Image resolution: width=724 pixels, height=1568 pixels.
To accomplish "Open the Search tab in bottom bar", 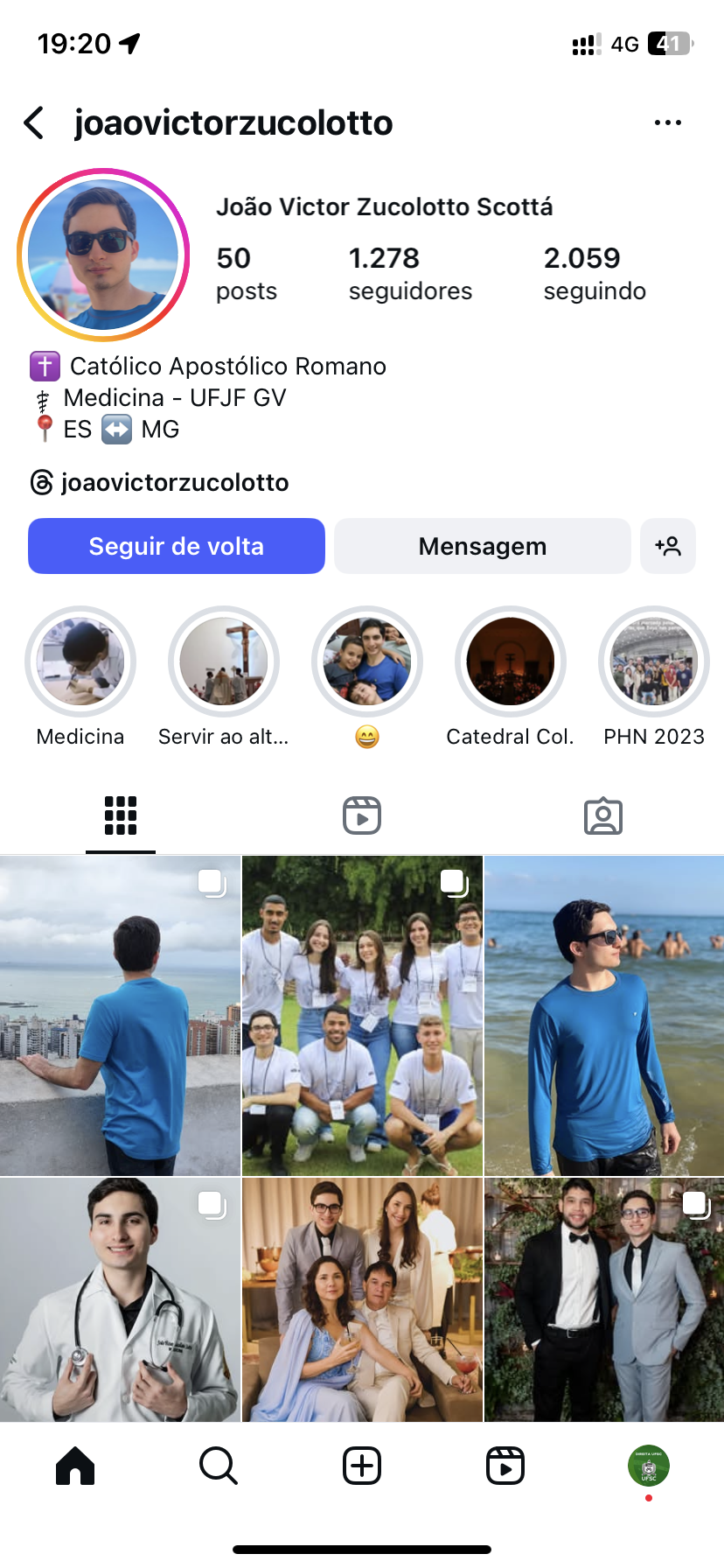I will (218, 1465).
